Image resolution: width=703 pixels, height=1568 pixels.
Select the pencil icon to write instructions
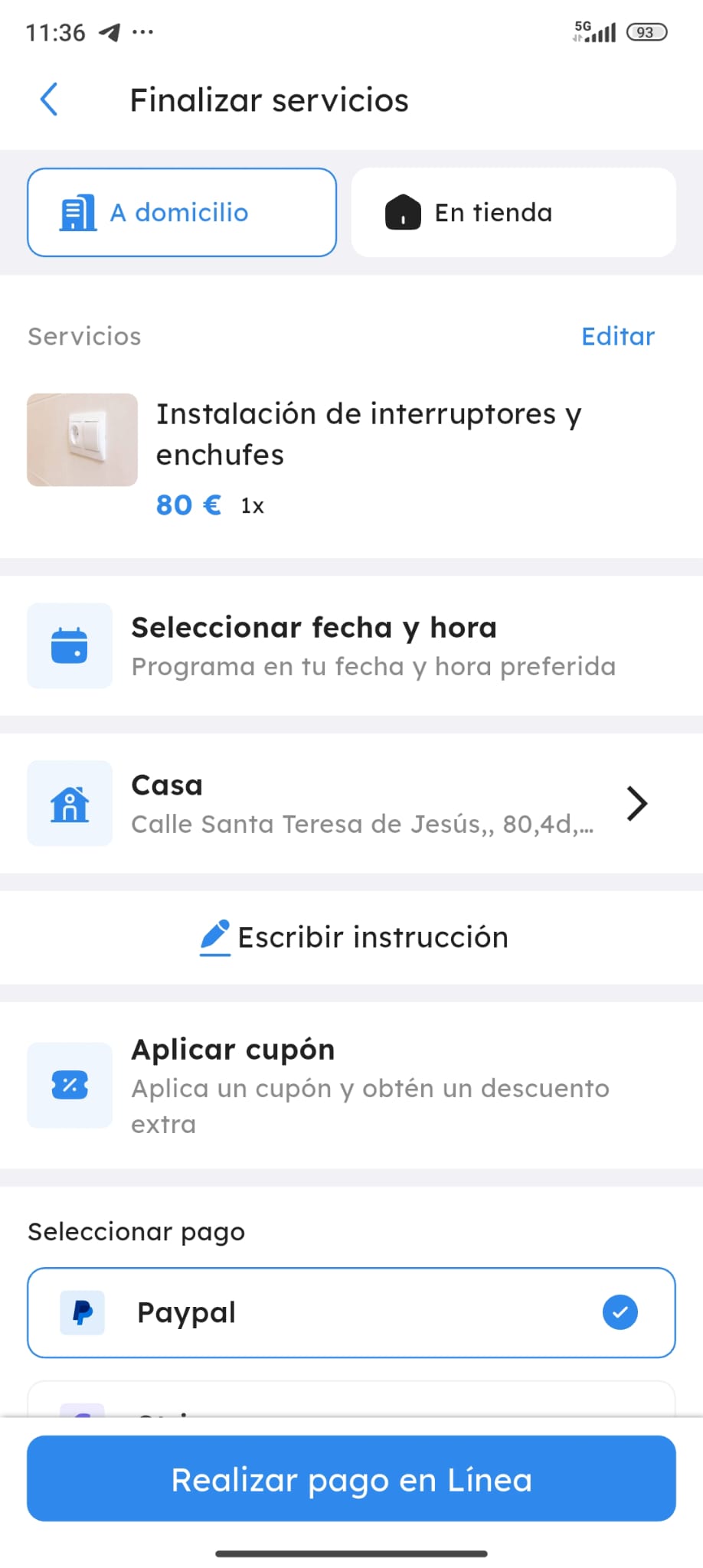[214, 936]
